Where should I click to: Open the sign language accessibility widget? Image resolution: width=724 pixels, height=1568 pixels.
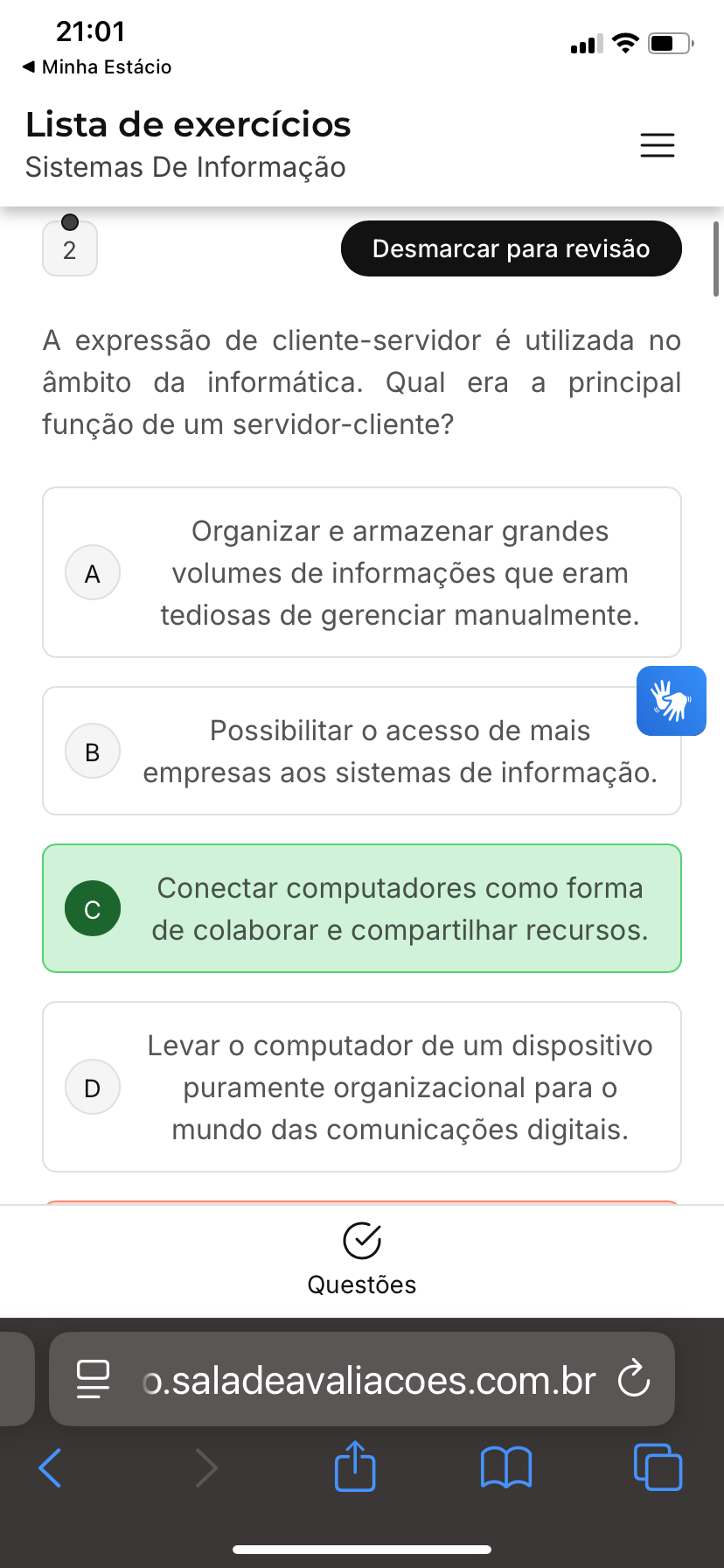tap(671, 701)
